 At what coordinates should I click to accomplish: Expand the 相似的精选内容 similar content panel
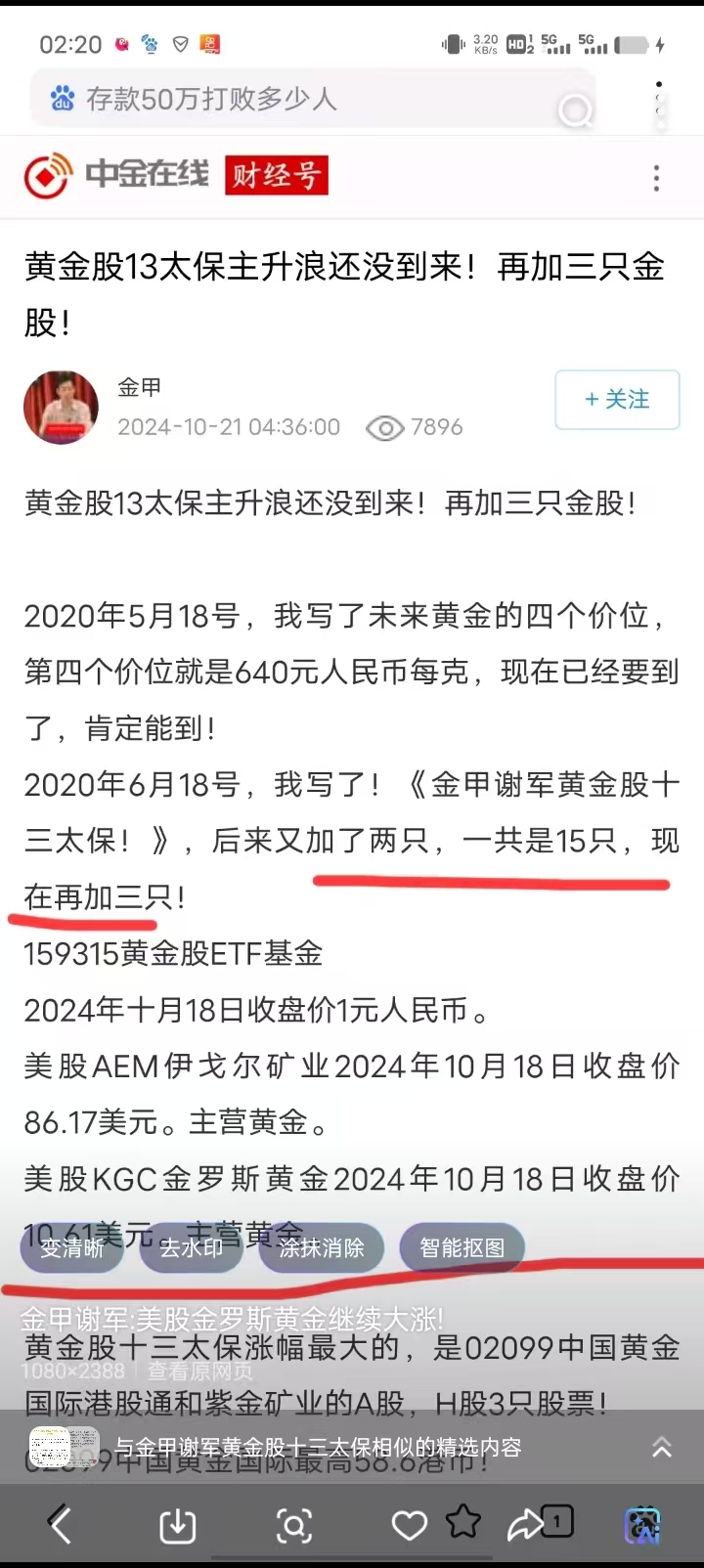point(662,1447)
